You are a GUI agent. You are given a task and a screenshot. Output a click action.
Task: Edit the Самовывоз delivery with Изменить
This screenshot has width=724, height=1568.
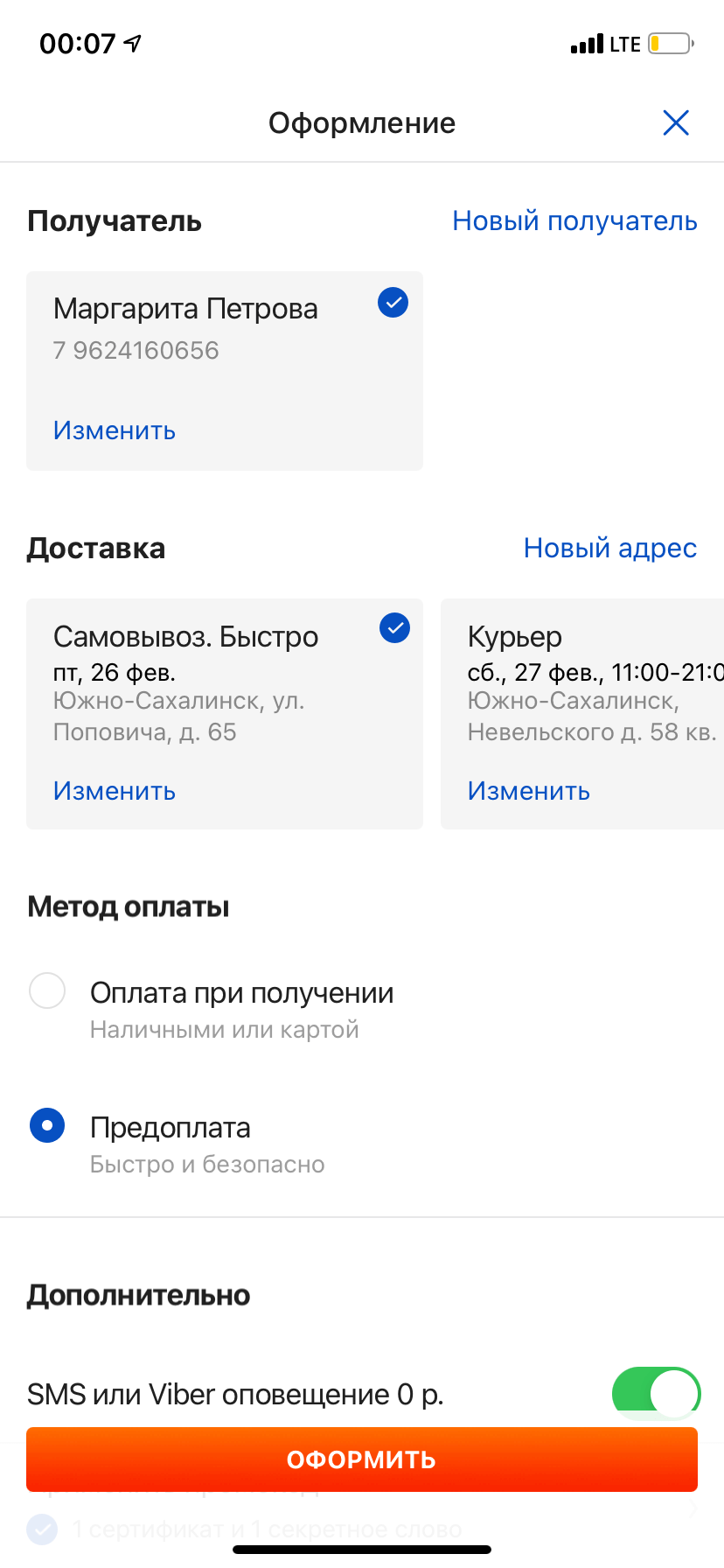pyautogui.click(x=115, y=791)
